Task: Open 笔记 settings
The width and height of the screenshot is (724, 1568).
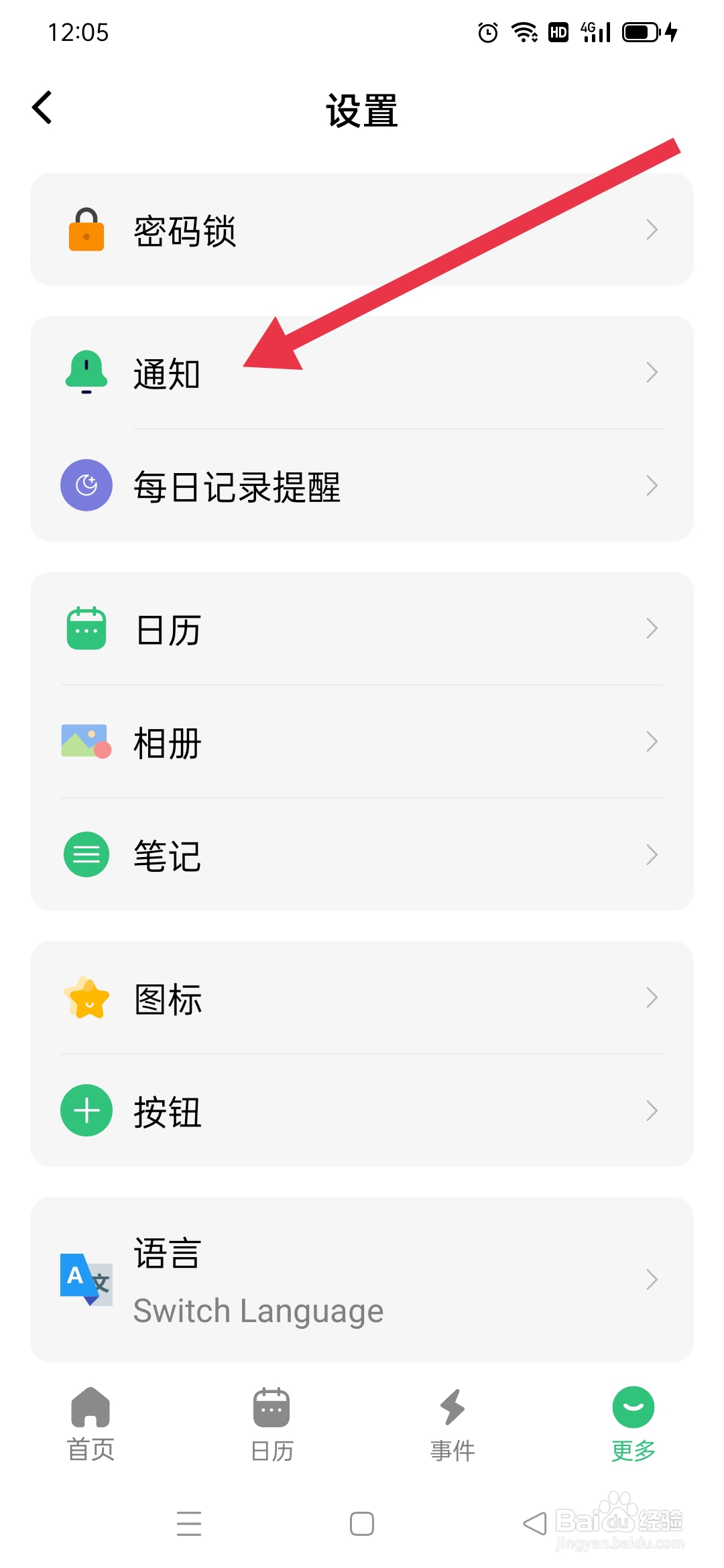Action: pos(362,855)
